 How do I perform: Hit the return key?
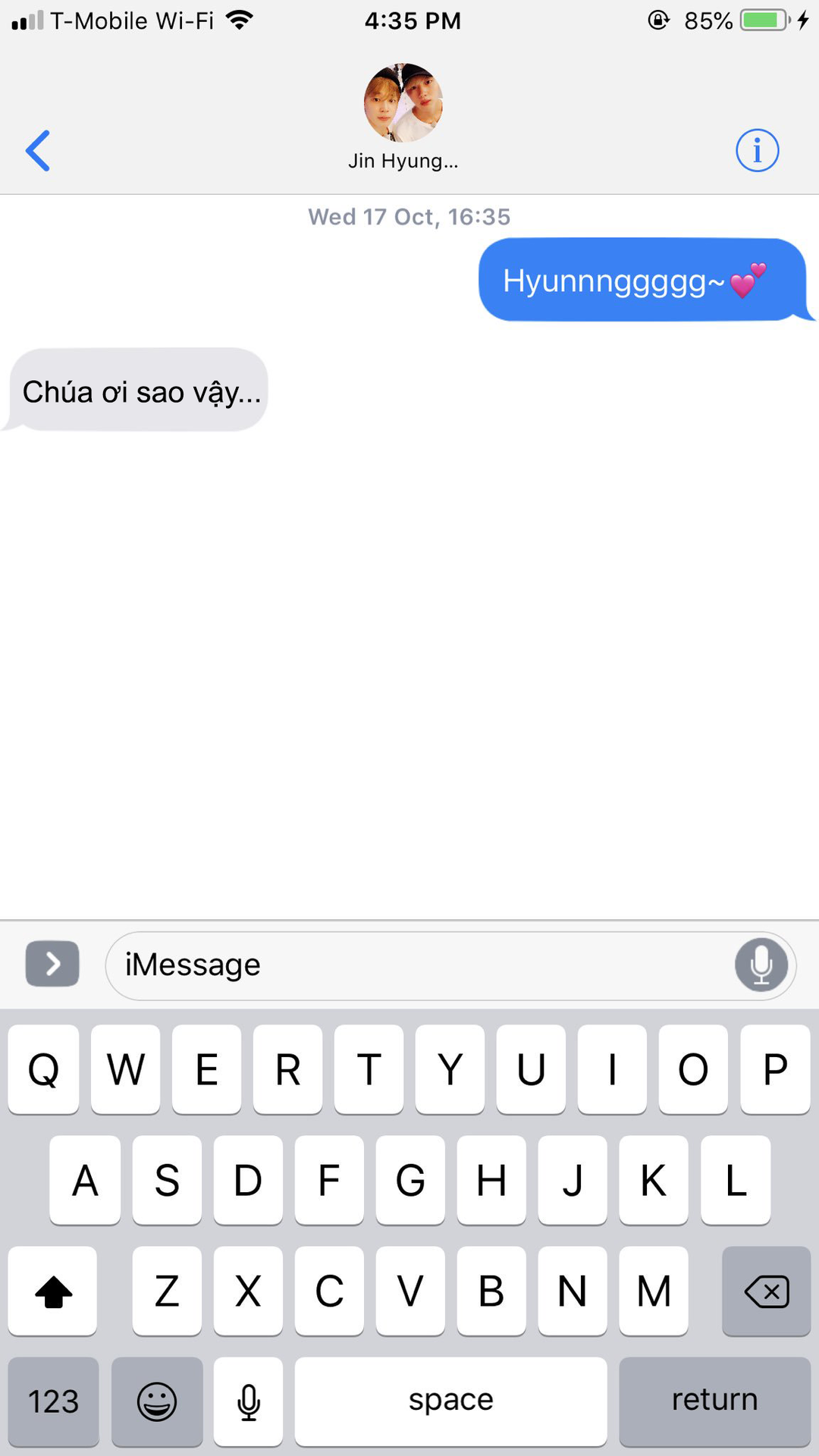714,1401
